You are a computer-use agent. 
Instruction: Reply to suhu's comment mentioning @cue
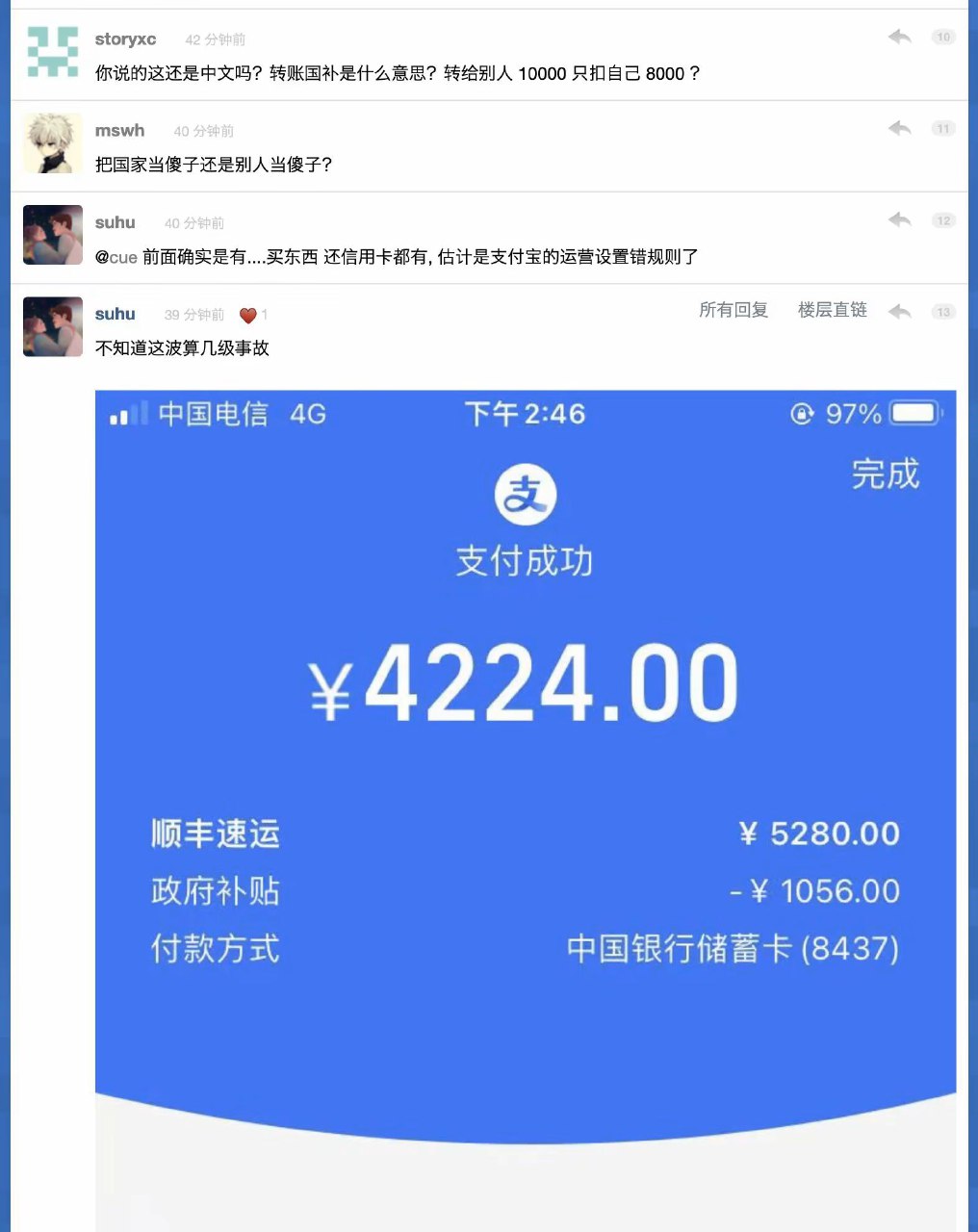pos(900,220)
